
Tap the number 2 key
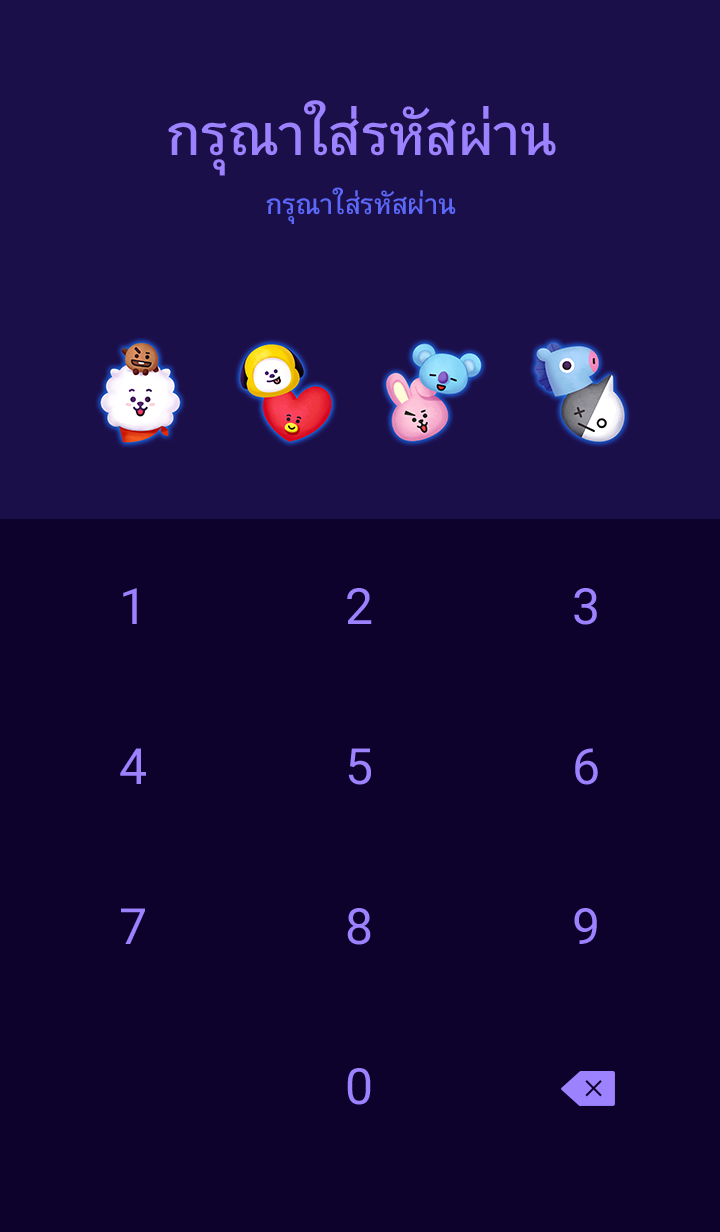click(359, 607)
